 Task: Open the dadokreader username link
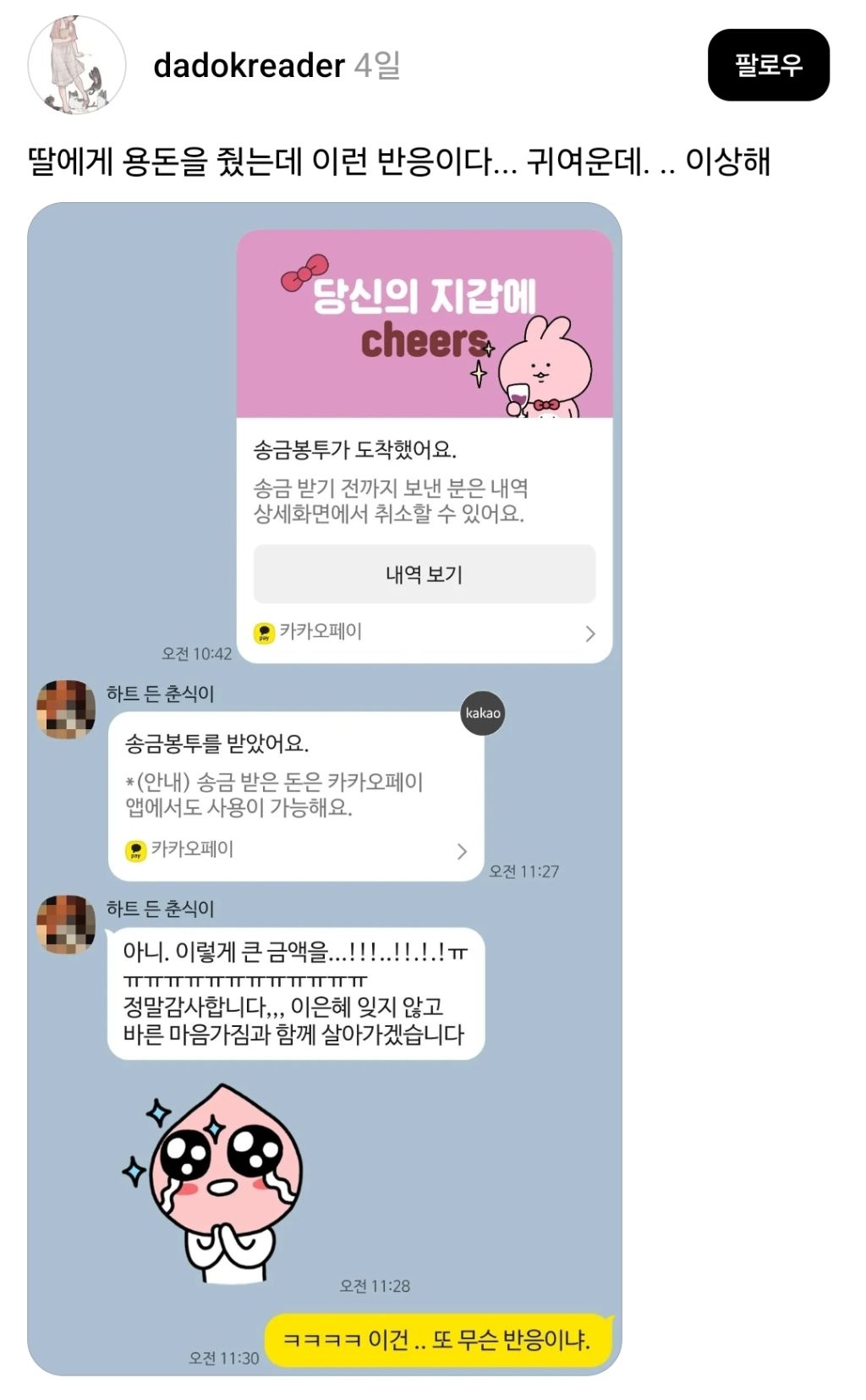pyautogui.click(x=249, y=65)
